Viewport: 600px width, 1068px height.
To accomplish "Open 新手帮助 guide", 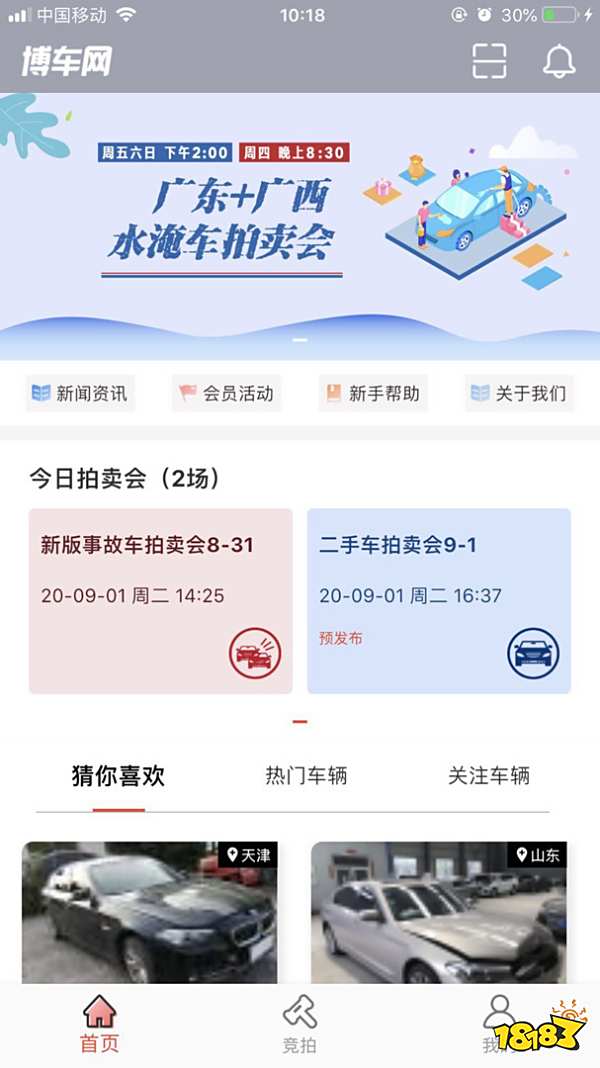I will pyautogui.click(x=373, y=393).
